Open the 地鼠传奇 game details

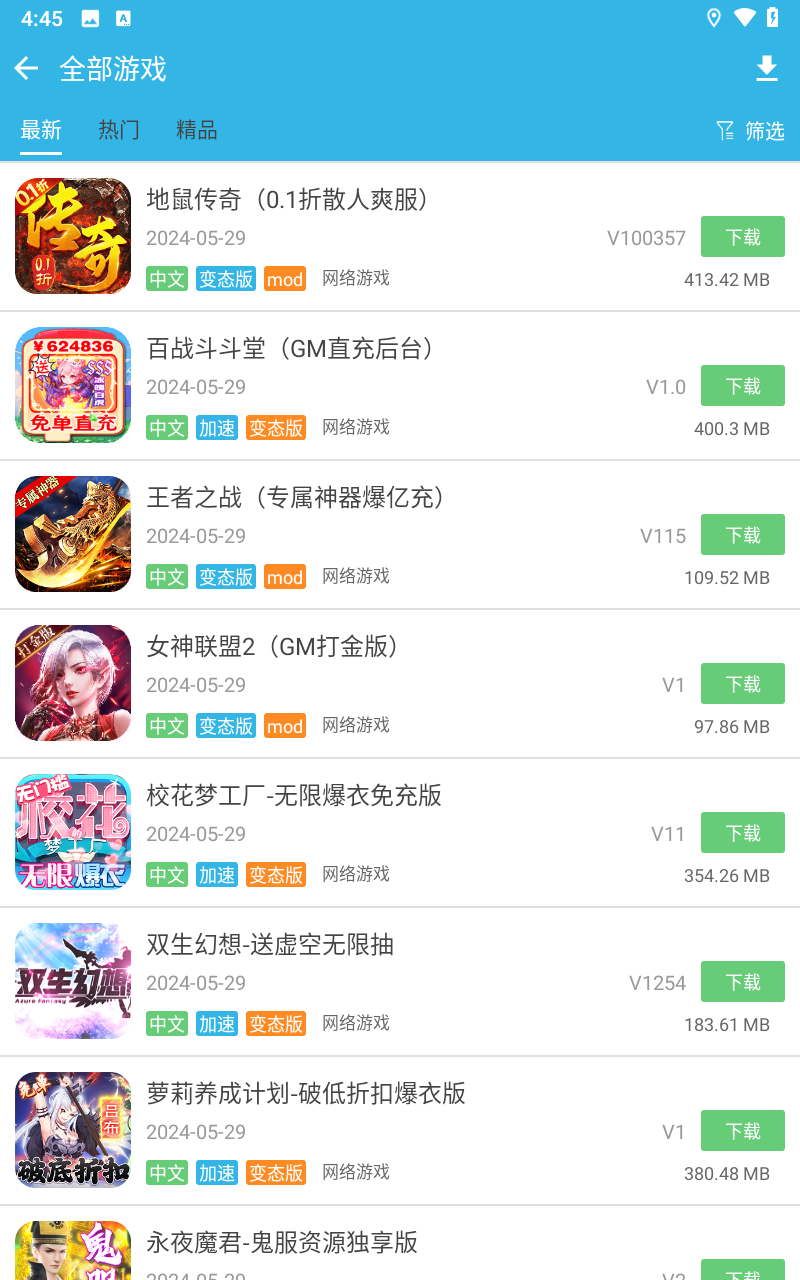[x=290, y=200]
